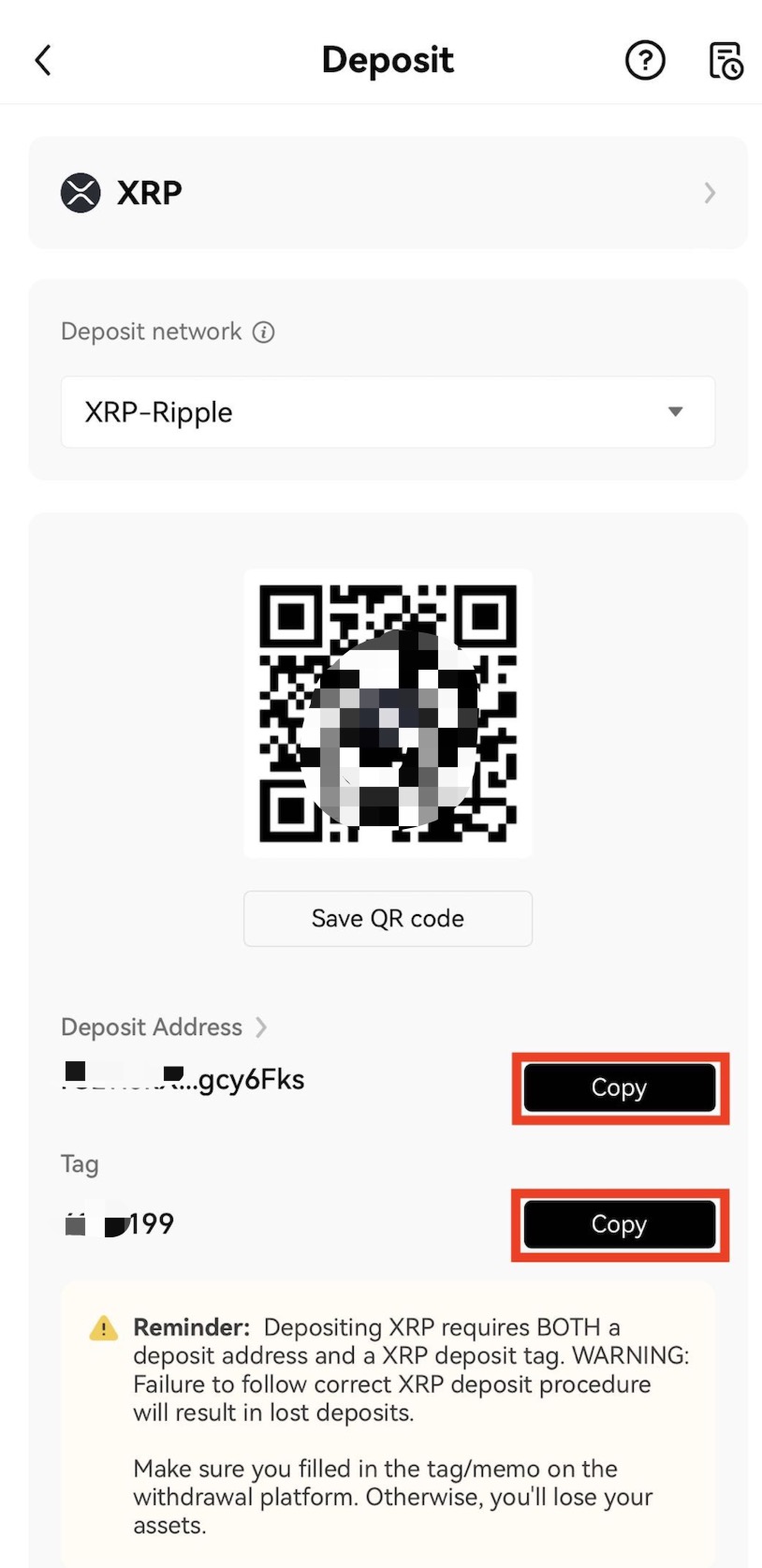
Task: Open the XRP coin selector row
Action: 388,193
